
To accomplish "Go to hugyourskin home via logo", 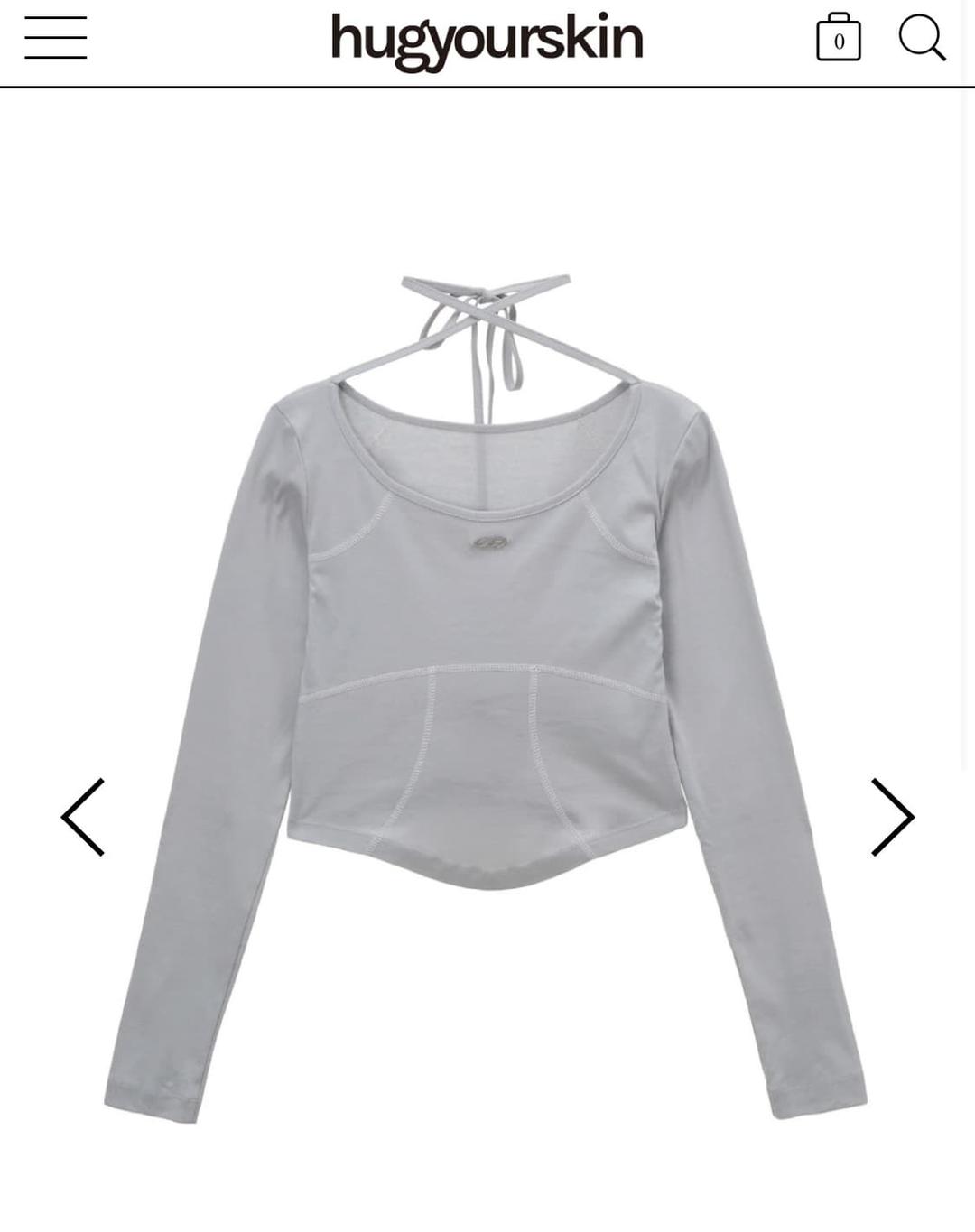I will click(x=487, y=40).
